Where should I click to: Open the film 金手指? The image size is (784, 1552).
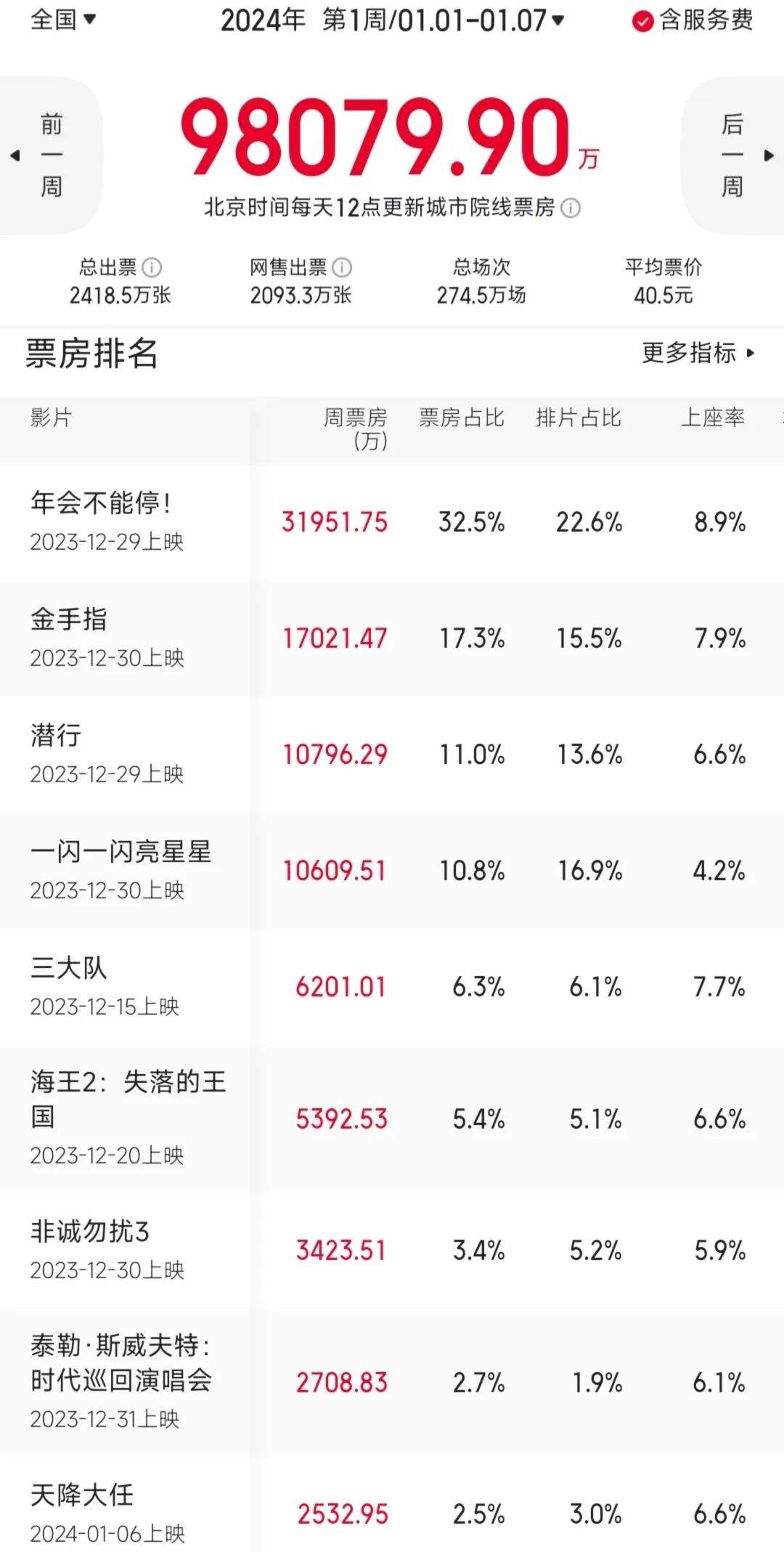coord(69,619)
